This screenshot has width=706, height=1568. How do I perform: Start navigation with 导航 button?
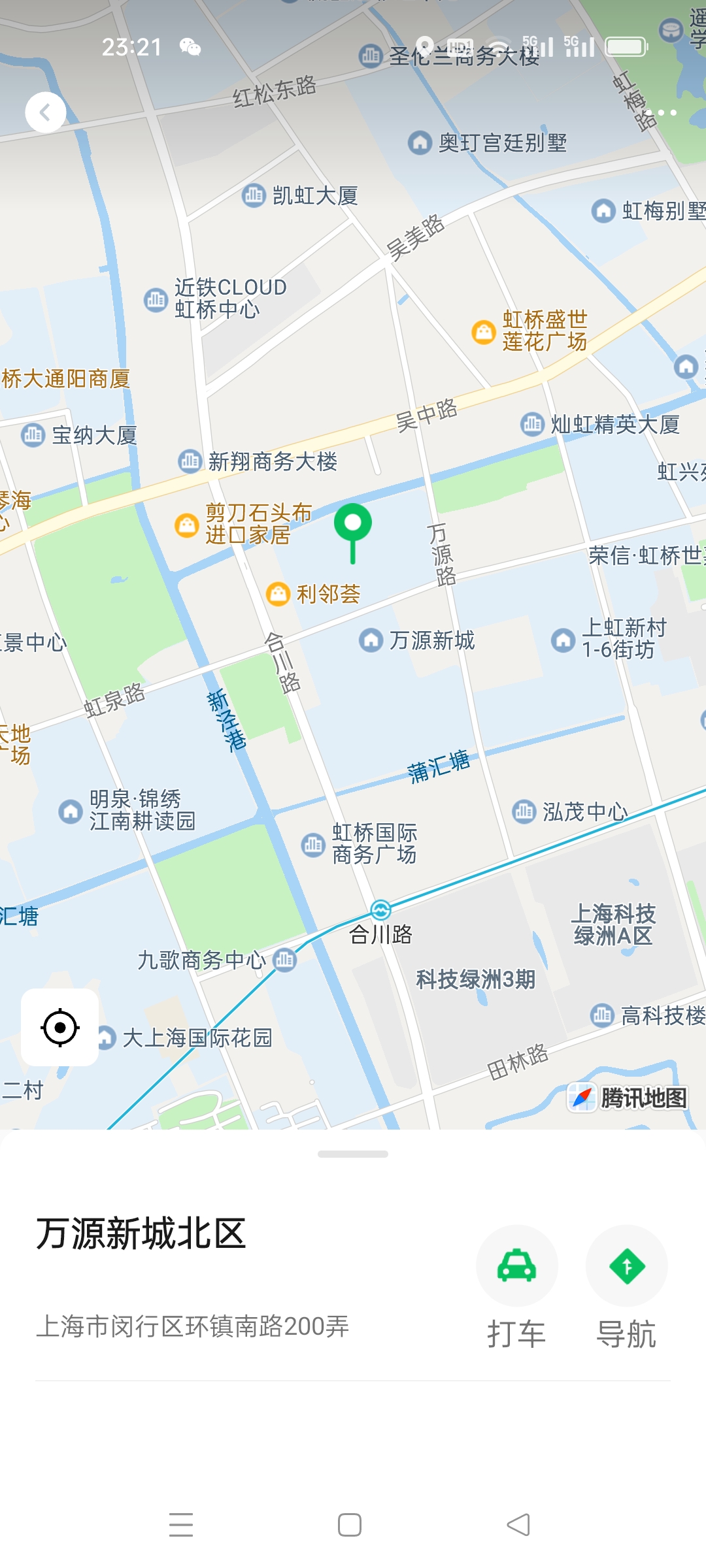[626, 1266]
